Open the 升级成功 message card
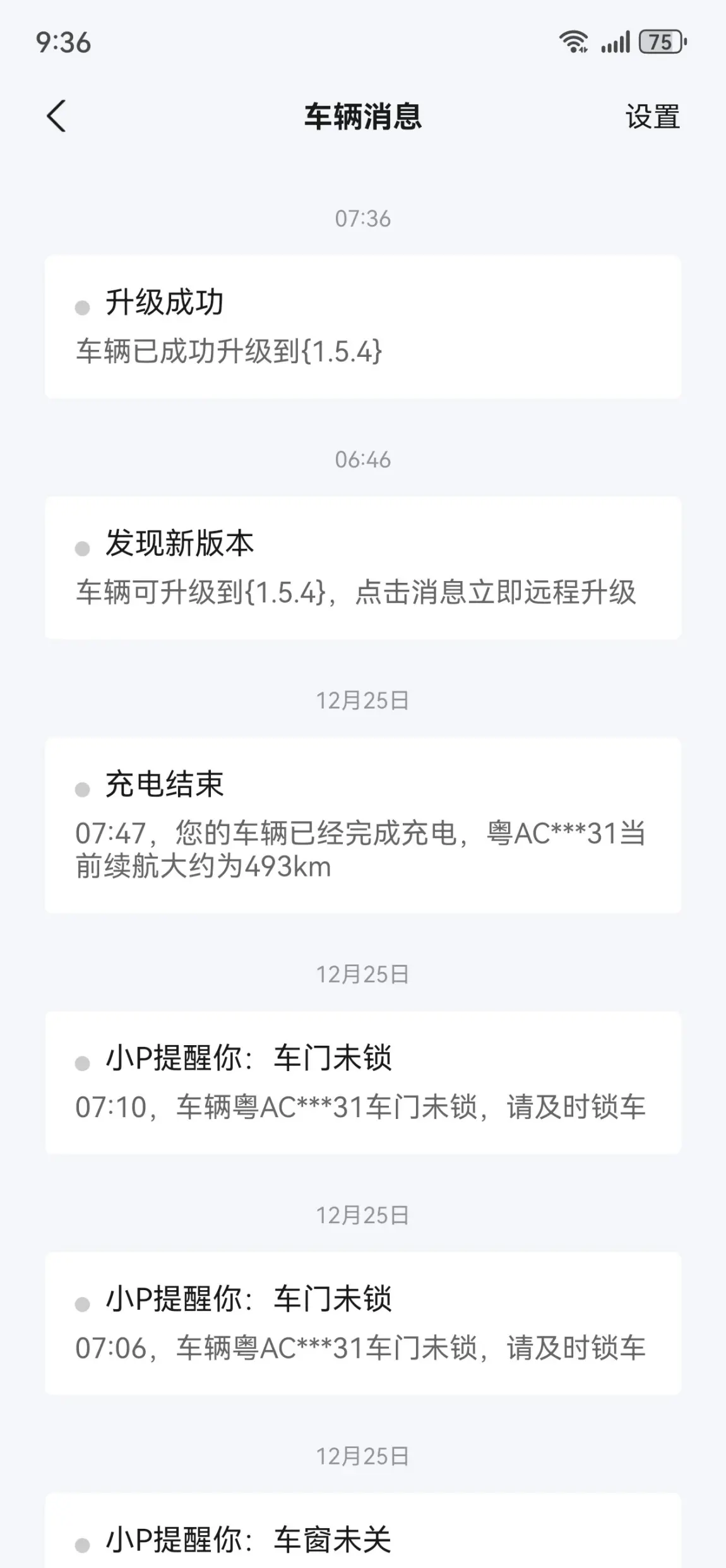This screenshot has height=1568, width=726. click(362, 327)
